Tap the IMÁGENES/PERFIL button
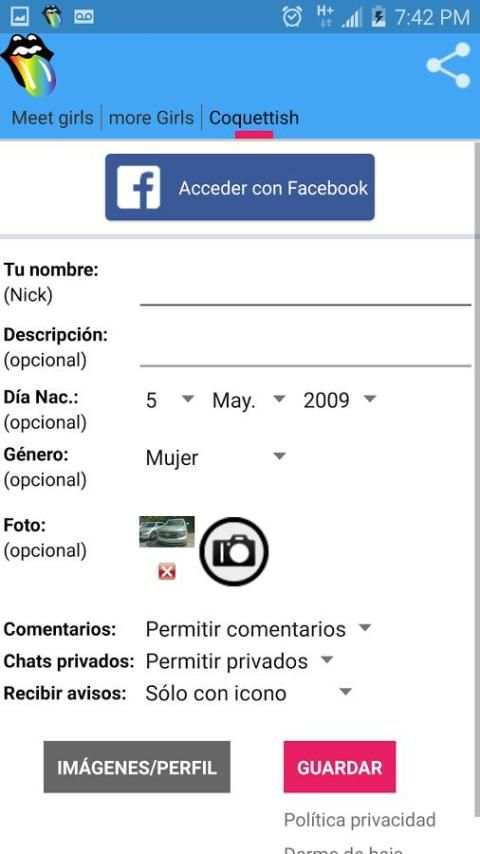Image resolution: width=480 pixels, height=854 pixels. (x=137, y=767)
